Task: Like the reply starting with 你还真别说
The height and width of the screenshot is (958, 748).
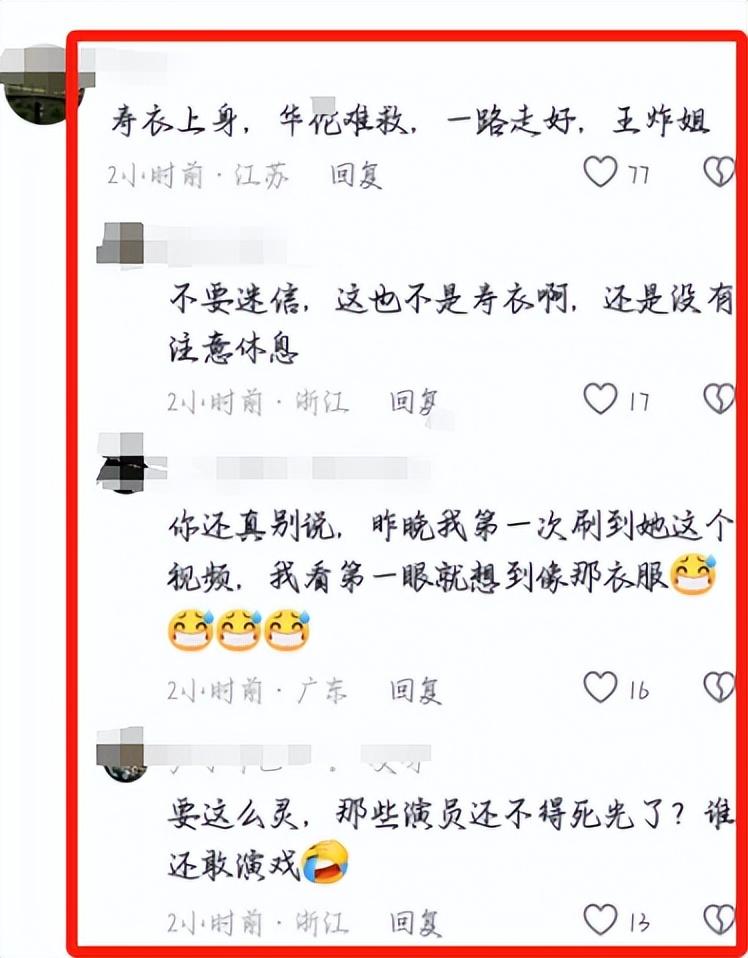Action: click(600, 687)
